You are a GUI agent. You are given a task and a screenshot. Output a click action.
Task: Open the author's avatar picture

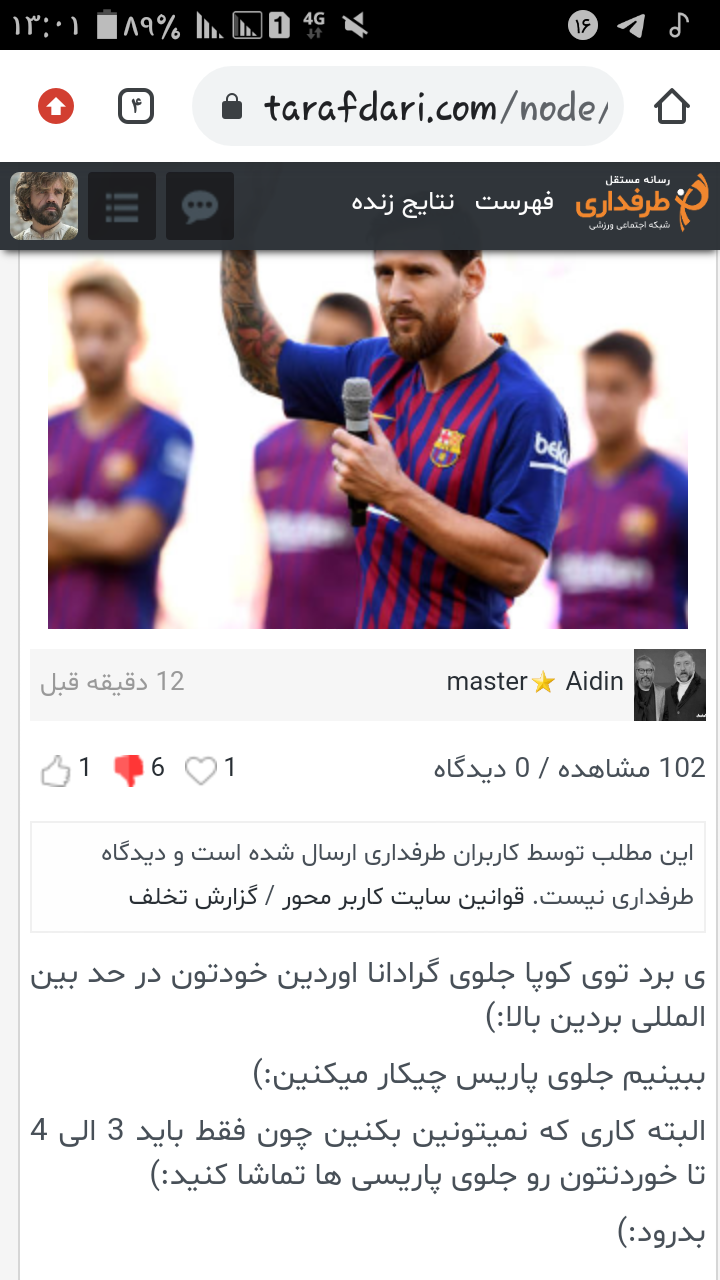670,685
